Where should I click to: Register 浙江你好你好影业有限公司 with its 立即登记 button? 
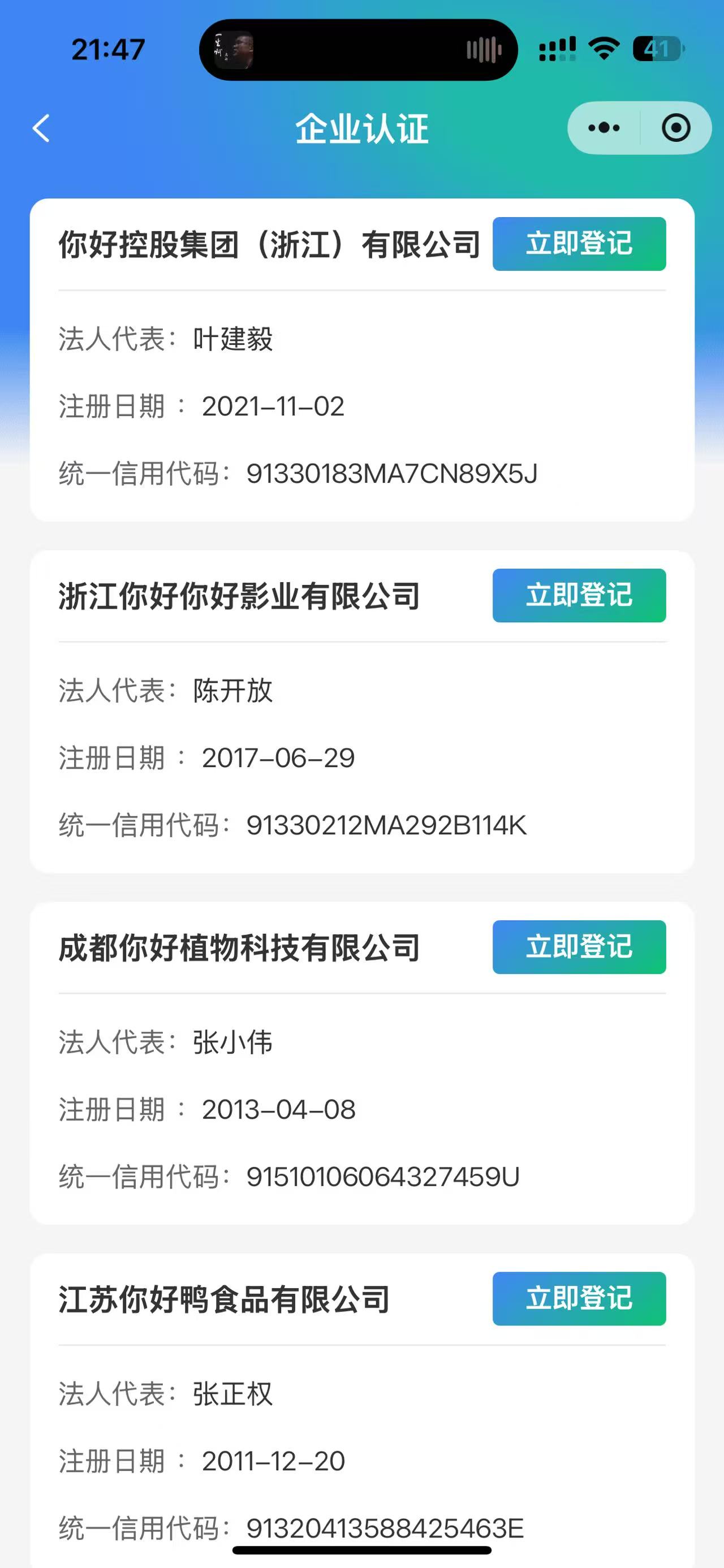(x=579, y=595)
